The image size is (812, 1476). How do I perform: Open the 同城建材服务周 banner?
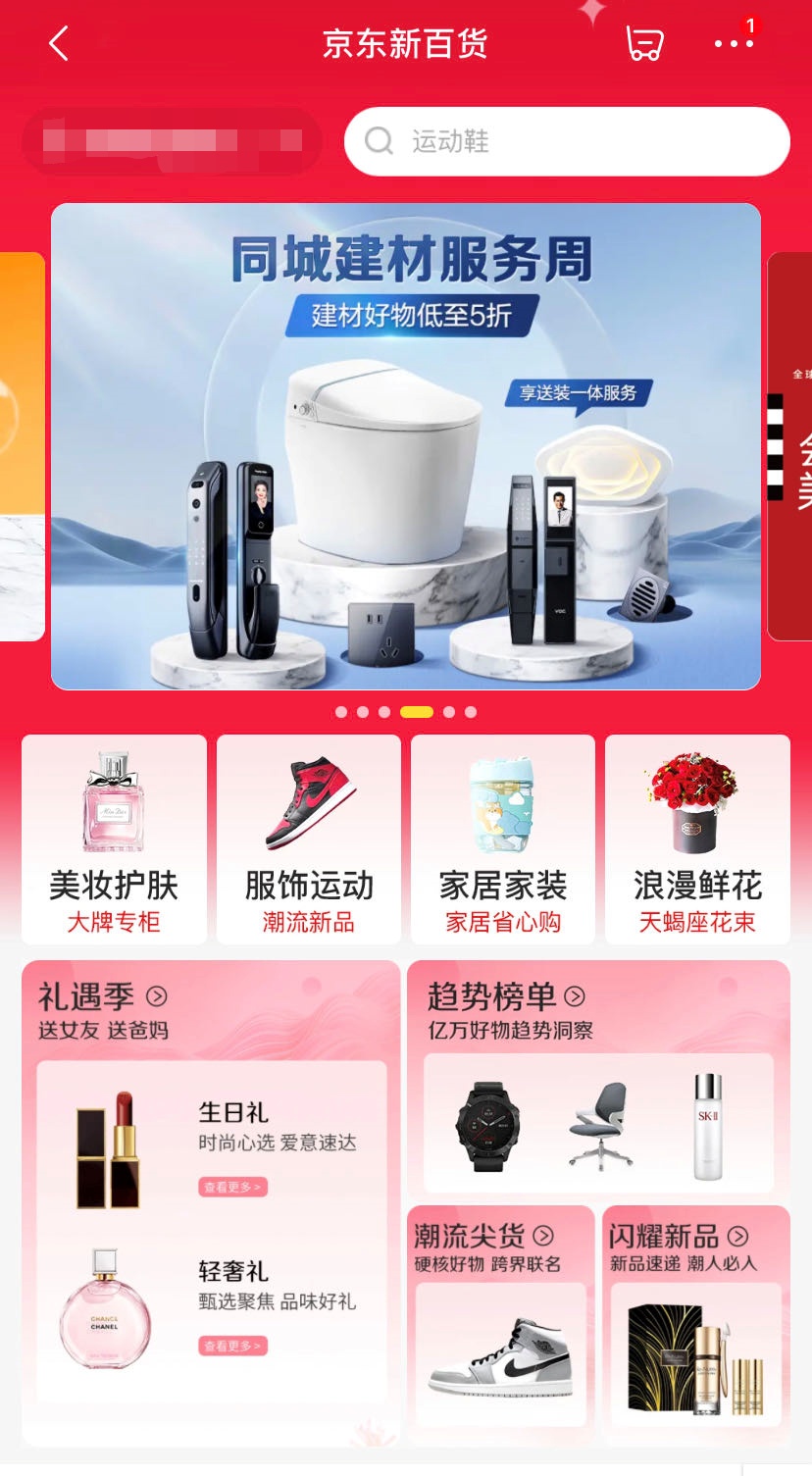406,446
